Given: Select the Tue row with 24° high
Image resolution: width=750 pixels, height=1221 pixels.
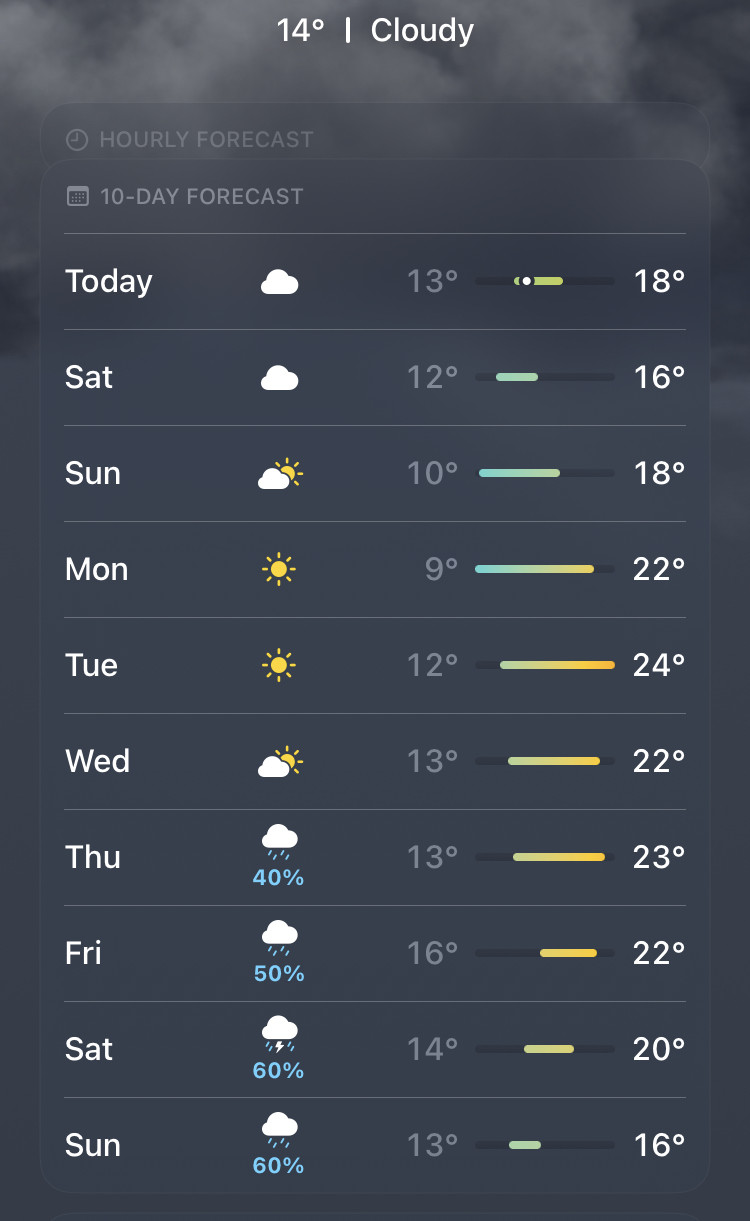Looking at the screenshot, I should point(374,666).
